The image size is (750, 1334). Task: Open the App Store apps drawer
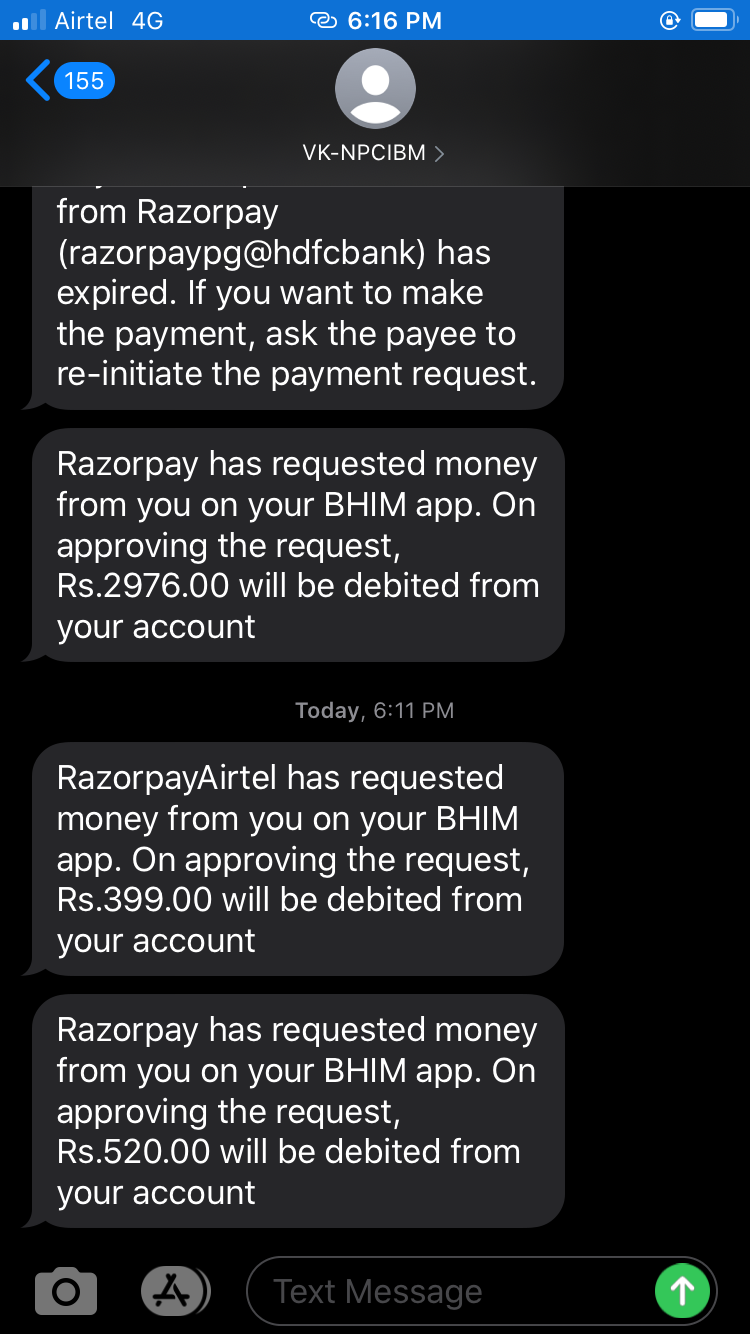coord(175,1291)
